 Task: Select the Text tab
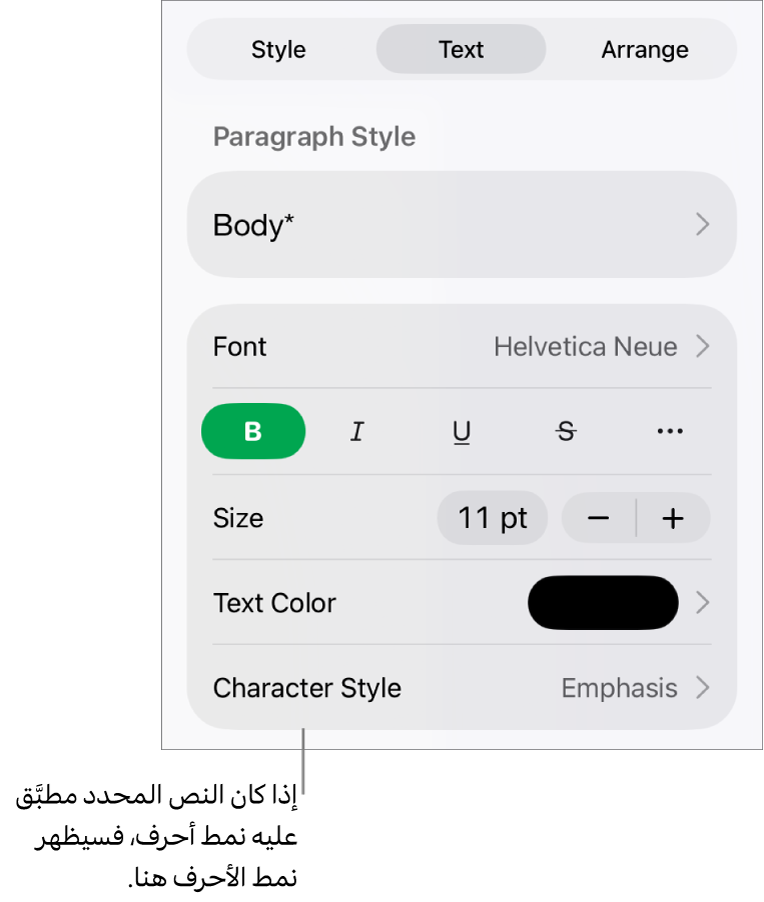pyautogui.click(x=461, y=50)
